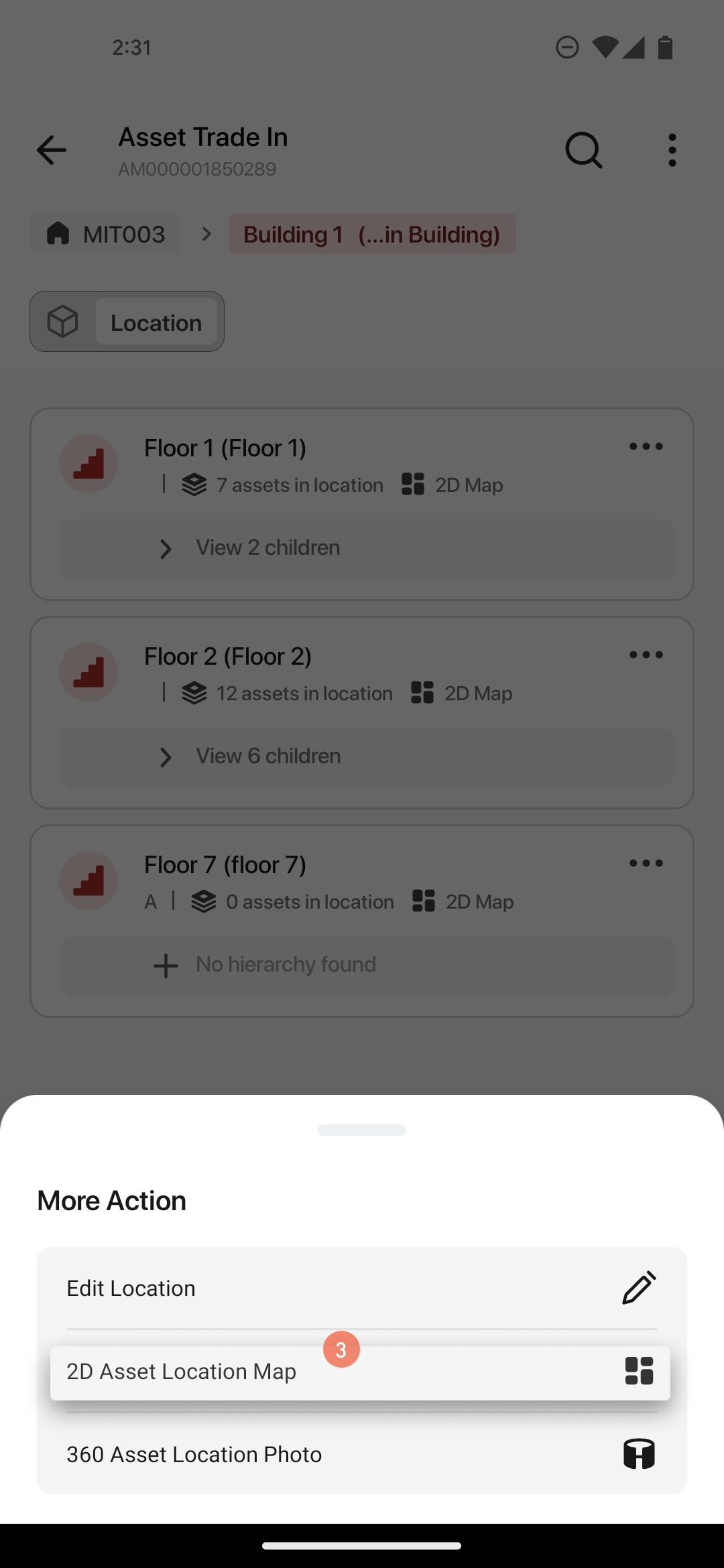Viewport: 724px width, 1568px height.
Task: Select 2D Asset Location Map
Action: click(361, 1372)
